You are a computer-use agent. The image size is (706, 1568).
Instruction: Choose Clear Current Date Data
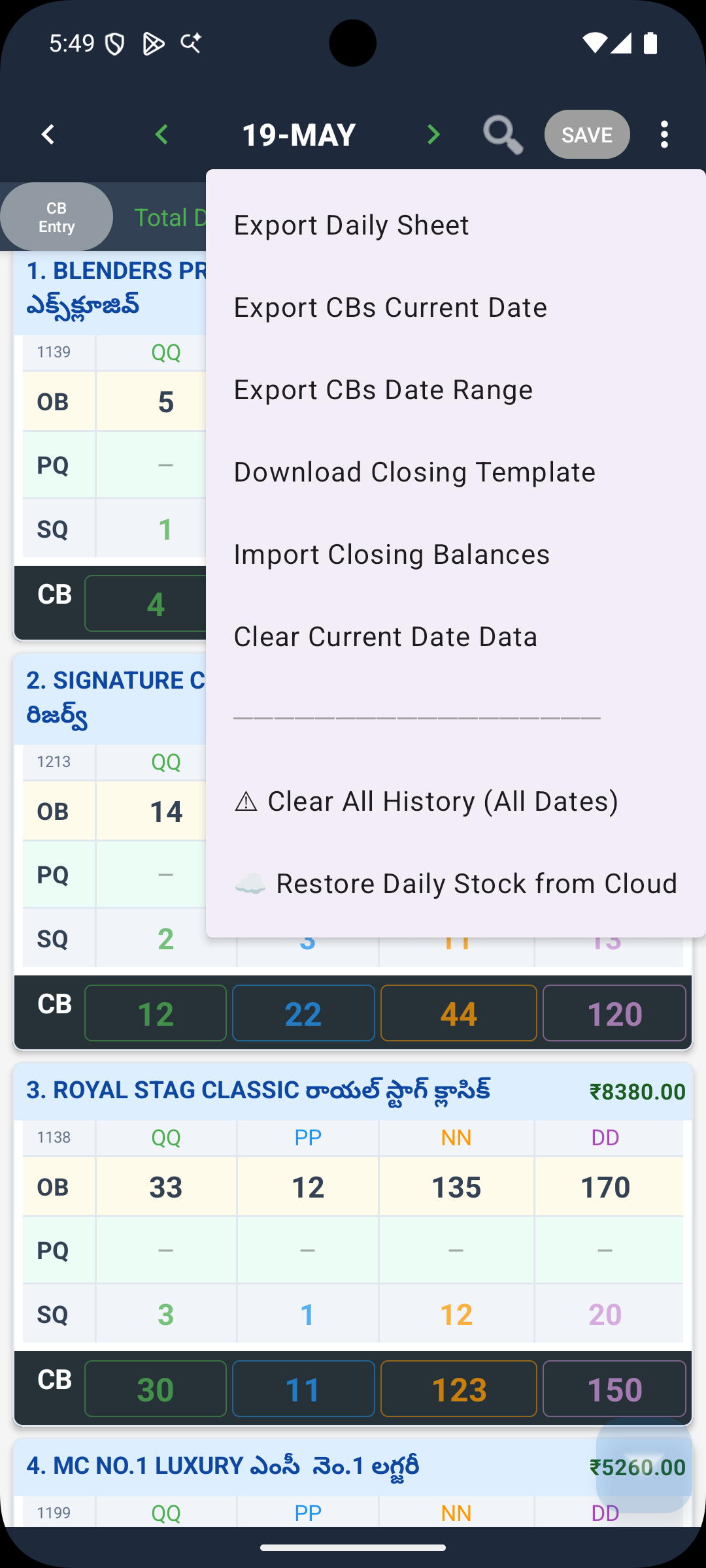tap(456, 637)
